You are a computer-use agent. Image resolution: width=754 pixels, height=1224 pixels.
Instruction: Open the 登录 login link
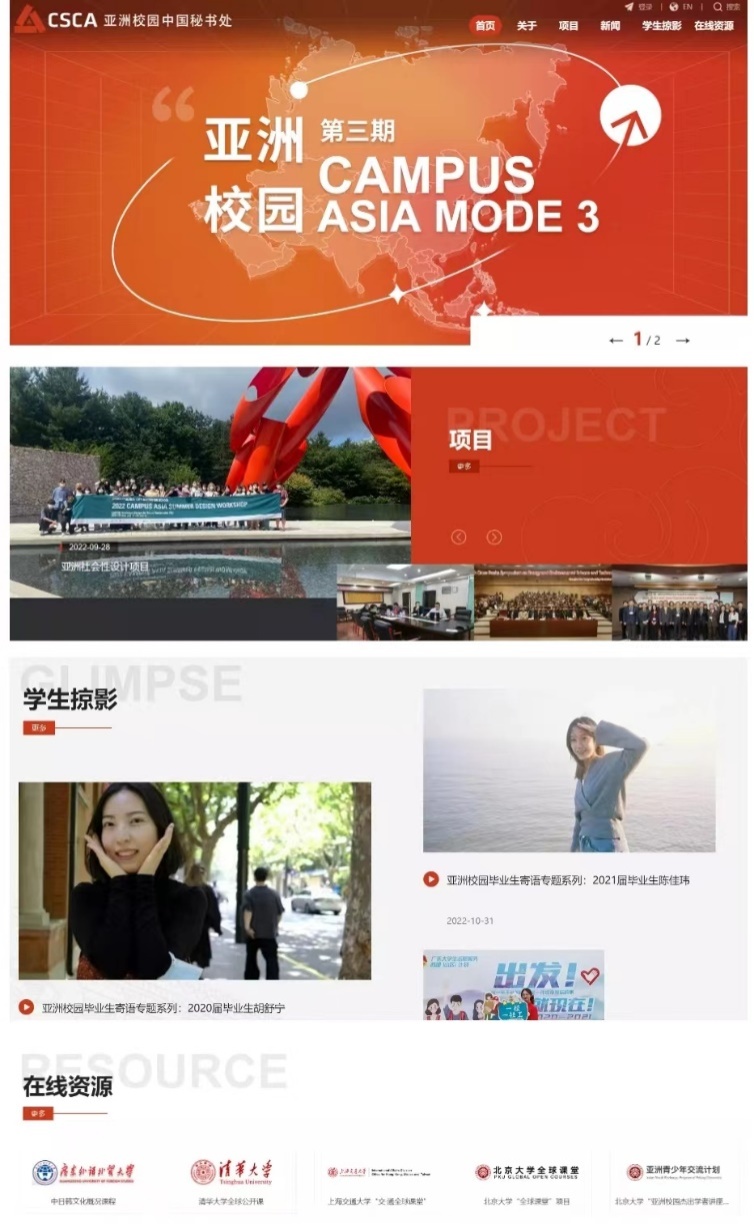click(640, 7)
